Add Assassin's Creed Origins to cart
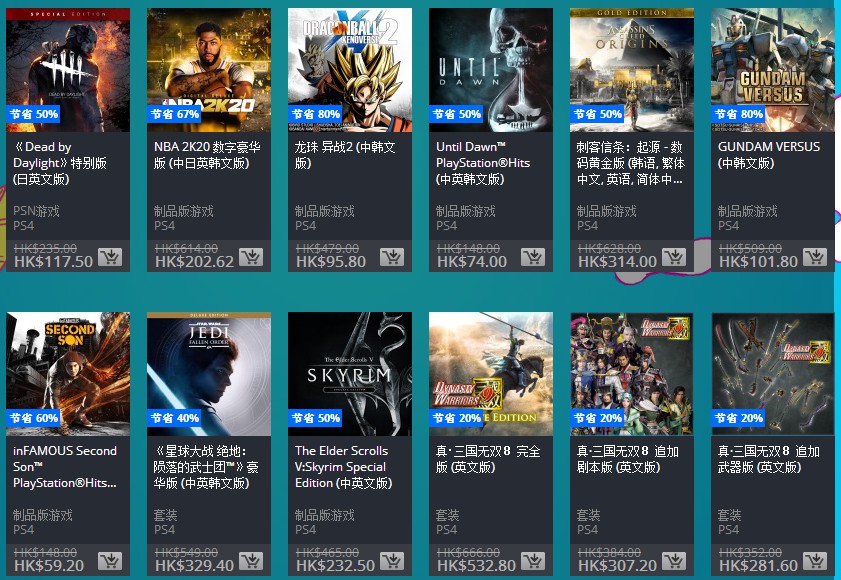Viewport: 841px width, 580px height. [674, 258]
